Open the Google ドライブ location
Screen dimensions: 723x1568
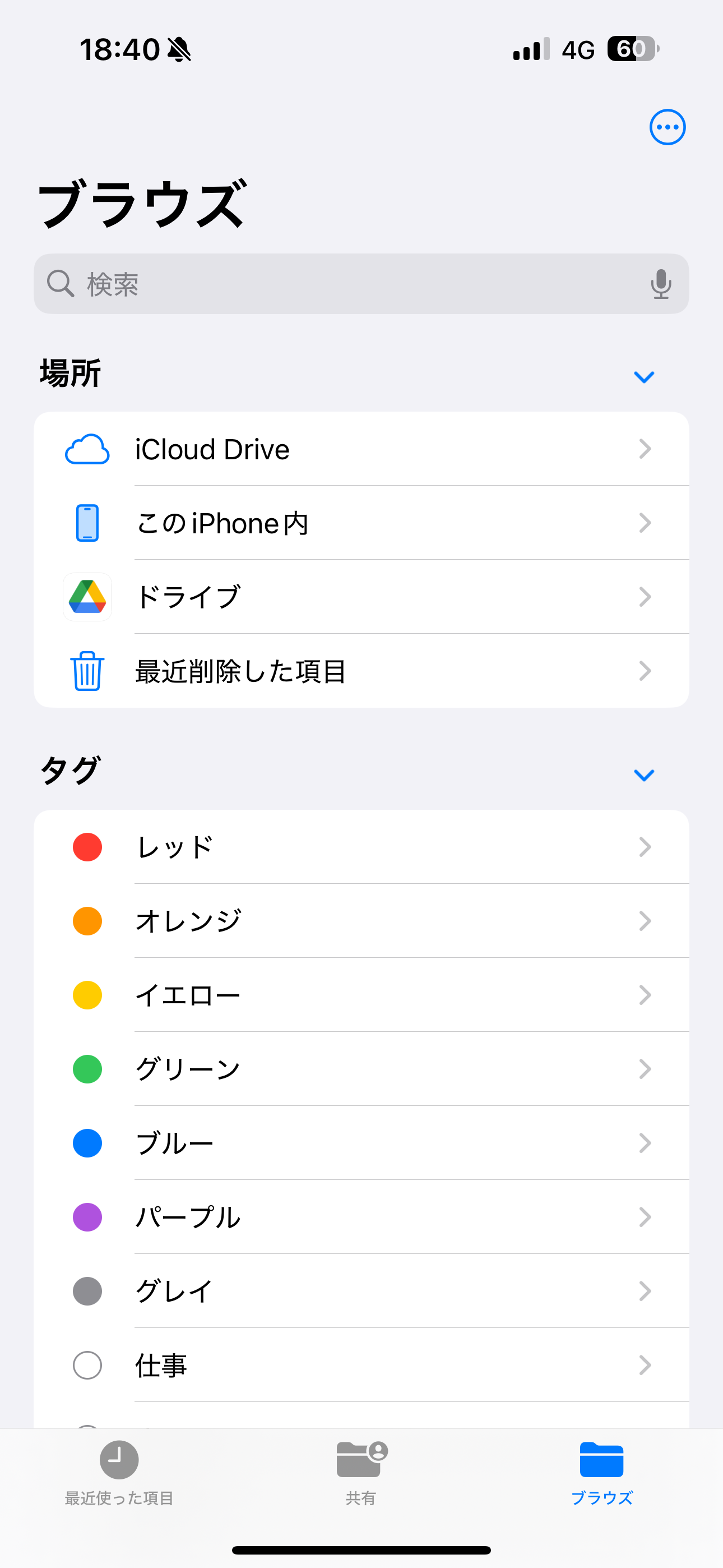tap(361, 597)
